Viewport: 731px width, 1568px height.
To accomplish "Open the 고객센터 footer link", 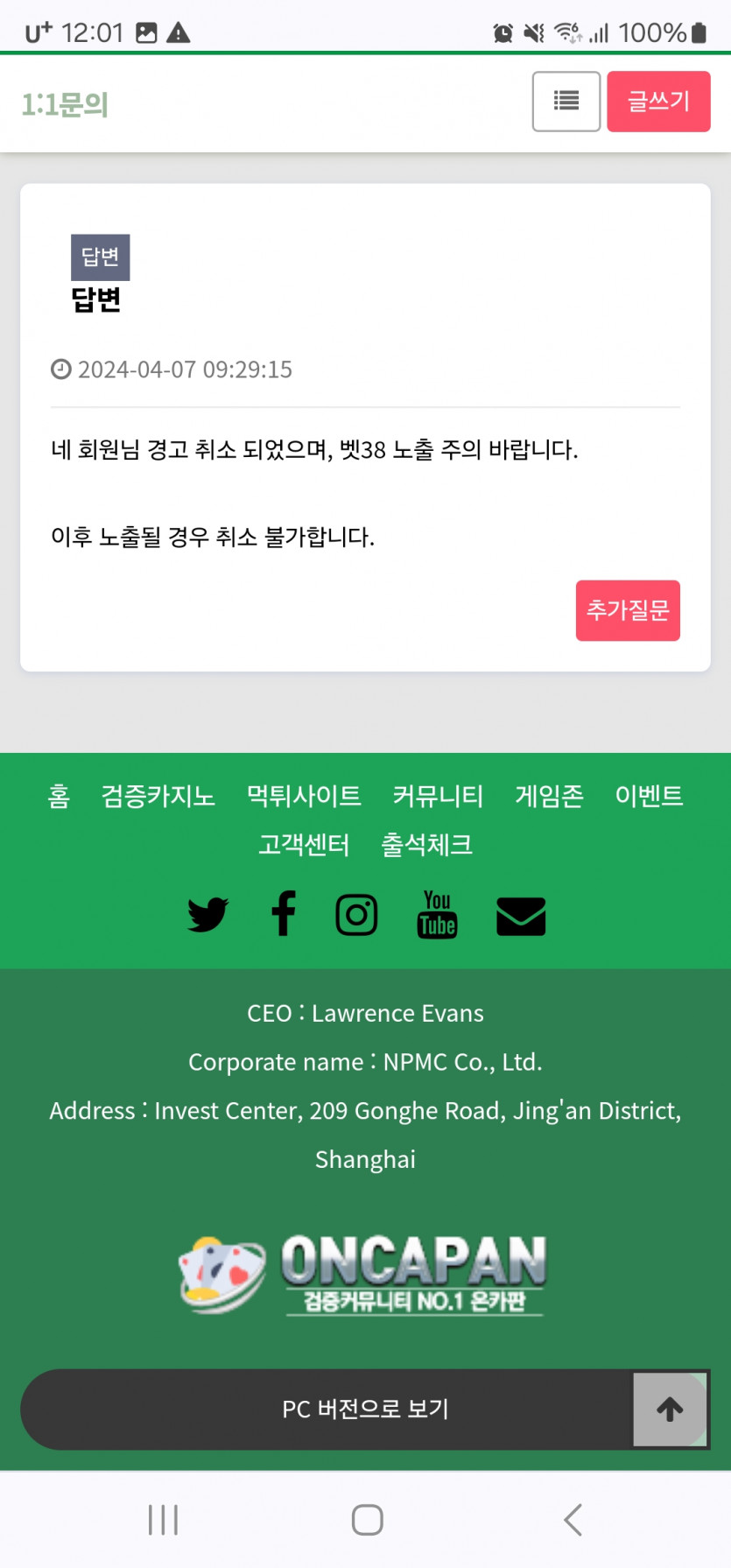I will (x=304, y=845).
